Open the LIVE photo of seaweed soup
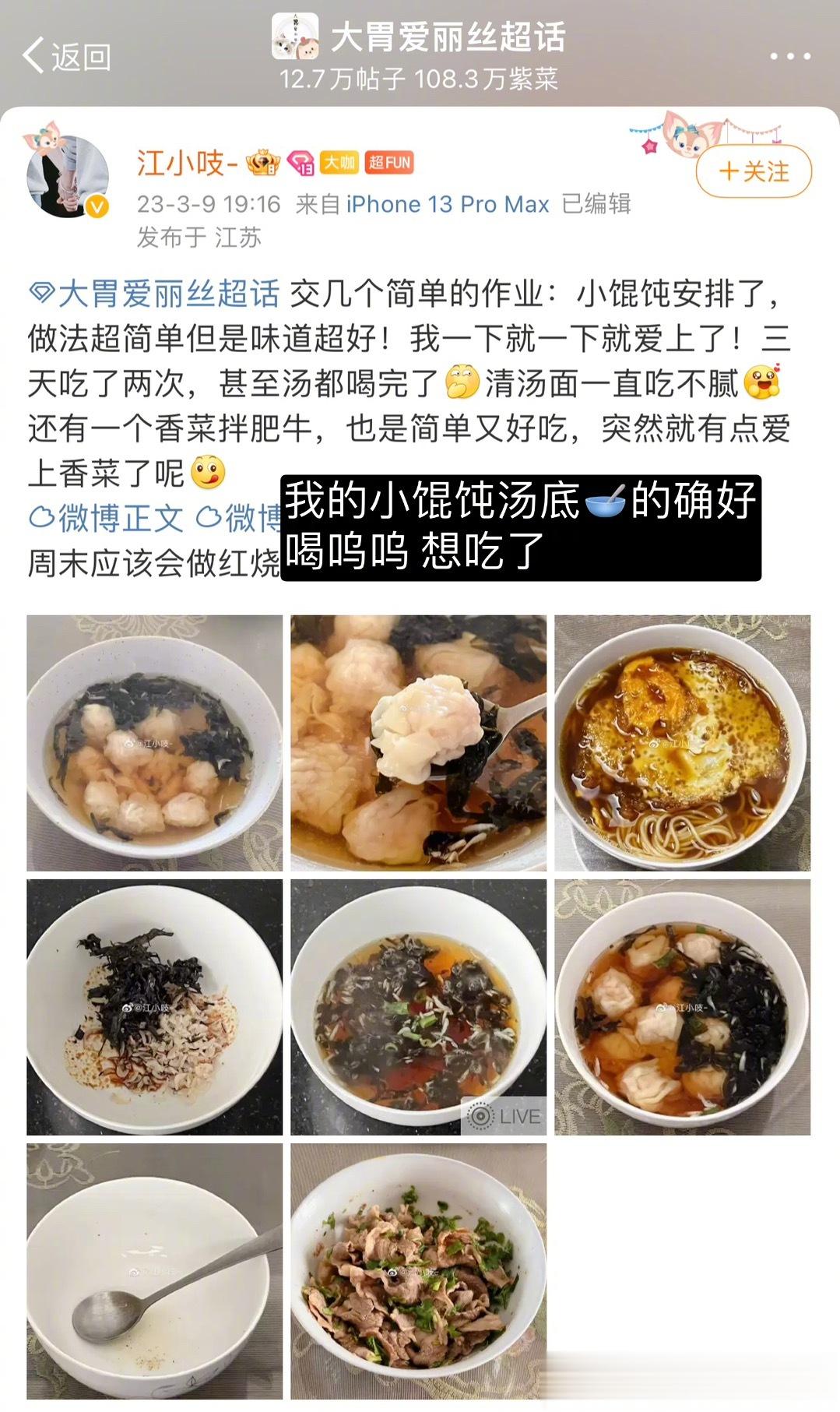The width and height of the screenshot is (840, 1412). point(418,1006)
